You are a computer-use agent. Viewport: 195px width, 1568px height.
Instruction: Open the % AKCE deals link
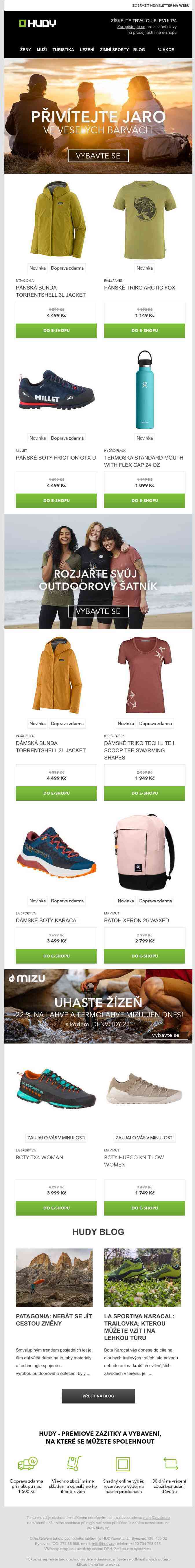point(166,50)
